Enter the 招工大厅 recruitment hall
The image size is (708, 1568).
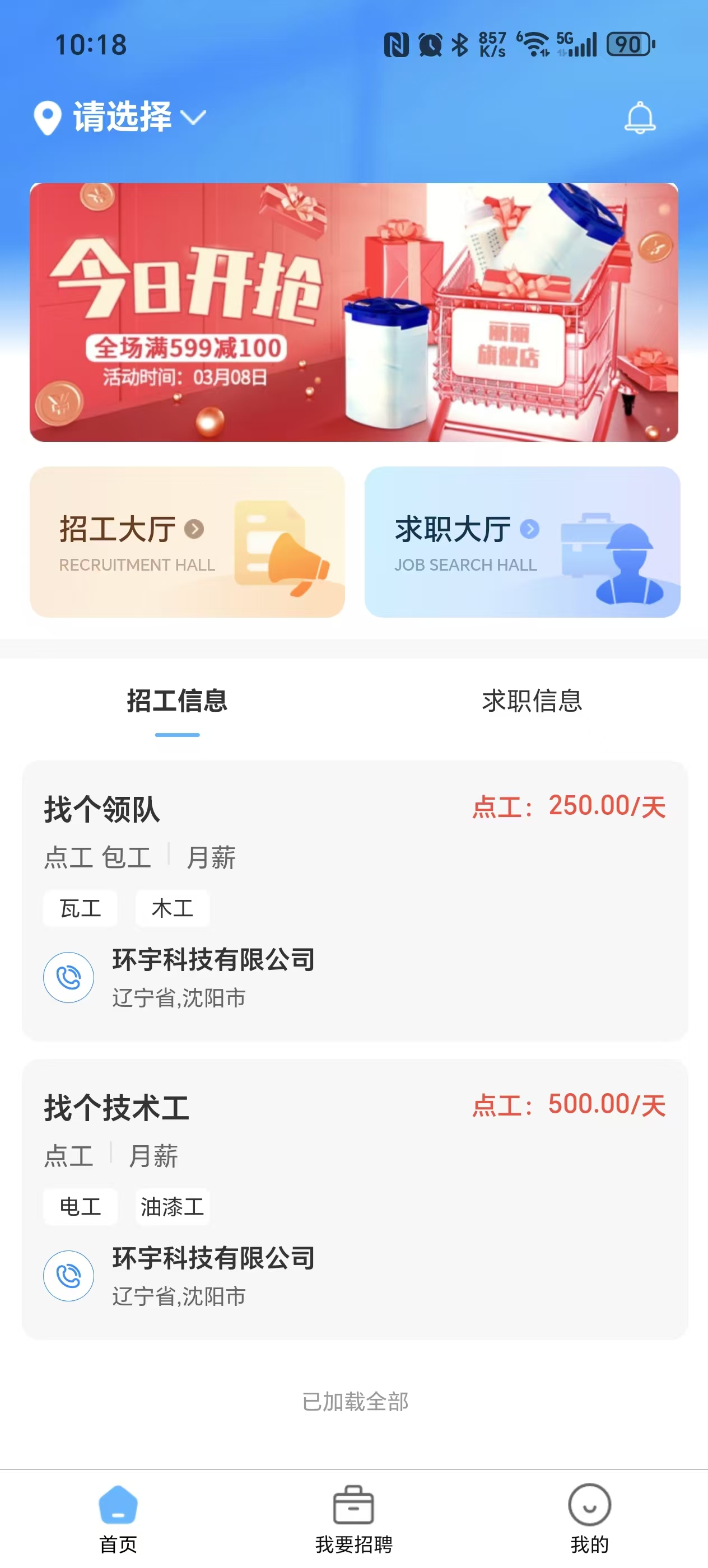click(x=187, y=542)
